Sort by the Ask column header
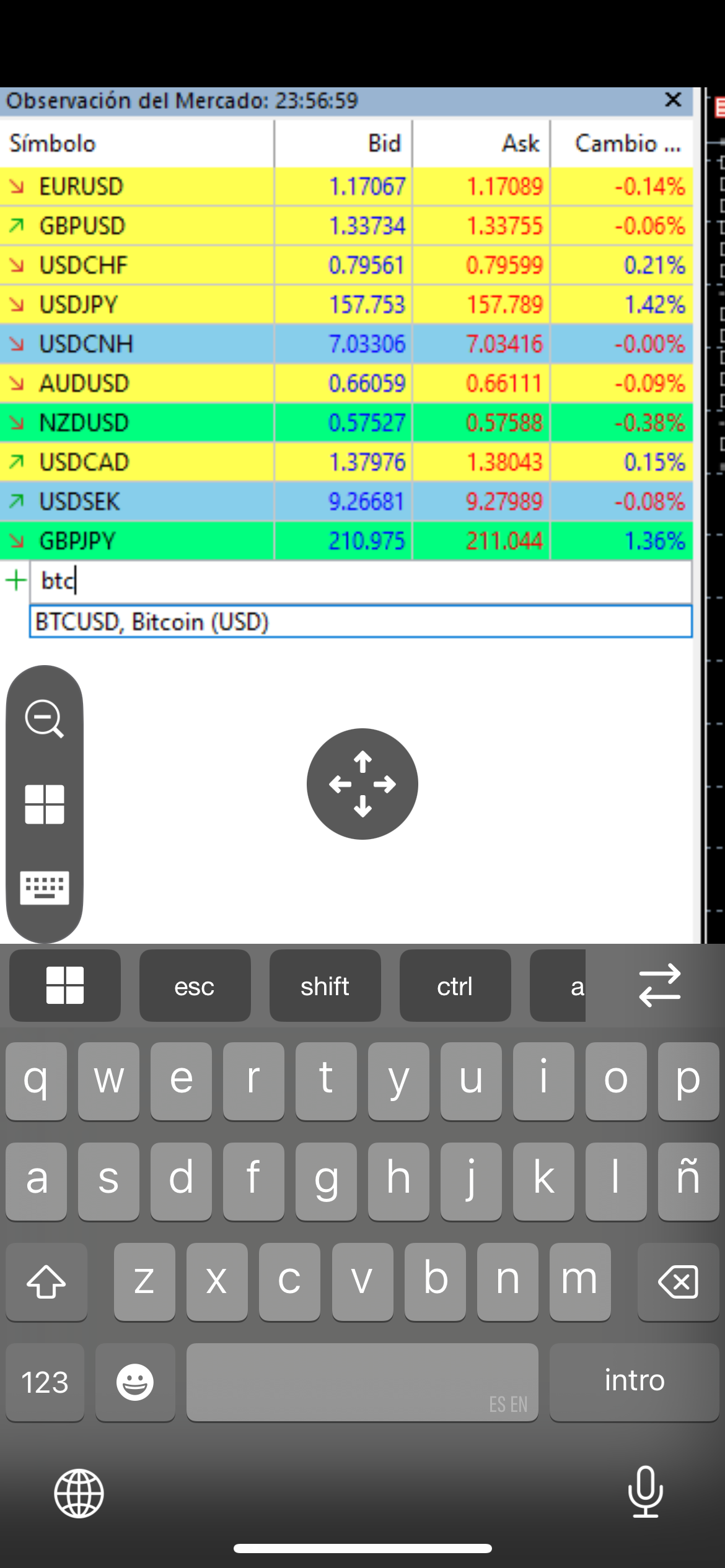 point(481,144)
